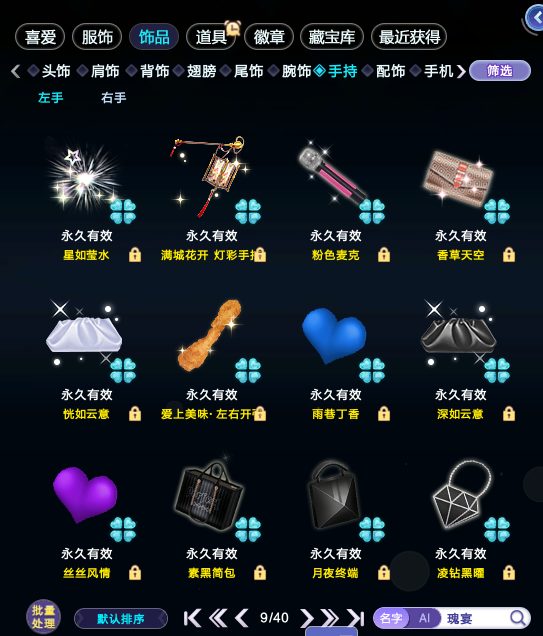Jump to the first page

pos(192,618)
